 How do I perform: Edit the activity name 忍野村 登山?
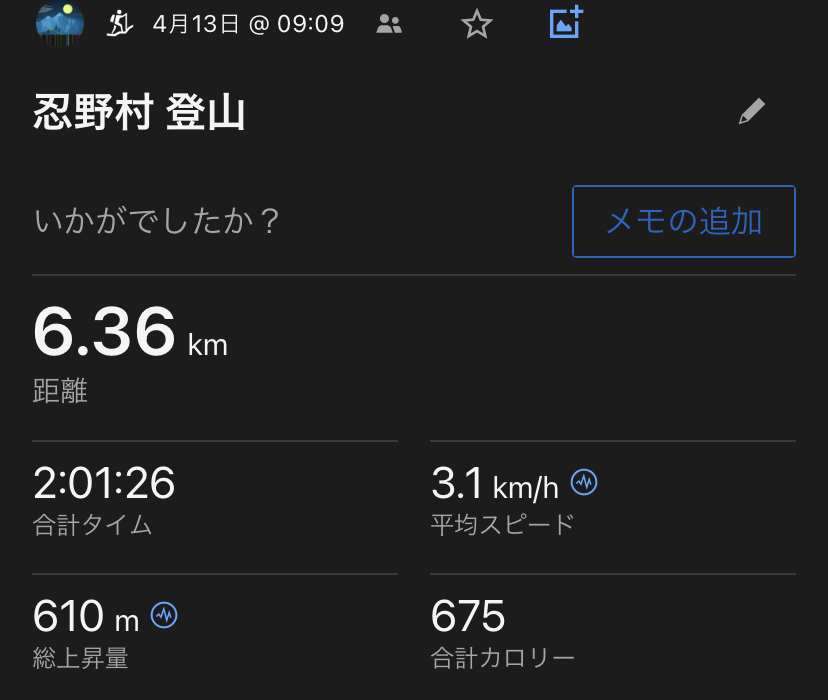click(751, 112)
